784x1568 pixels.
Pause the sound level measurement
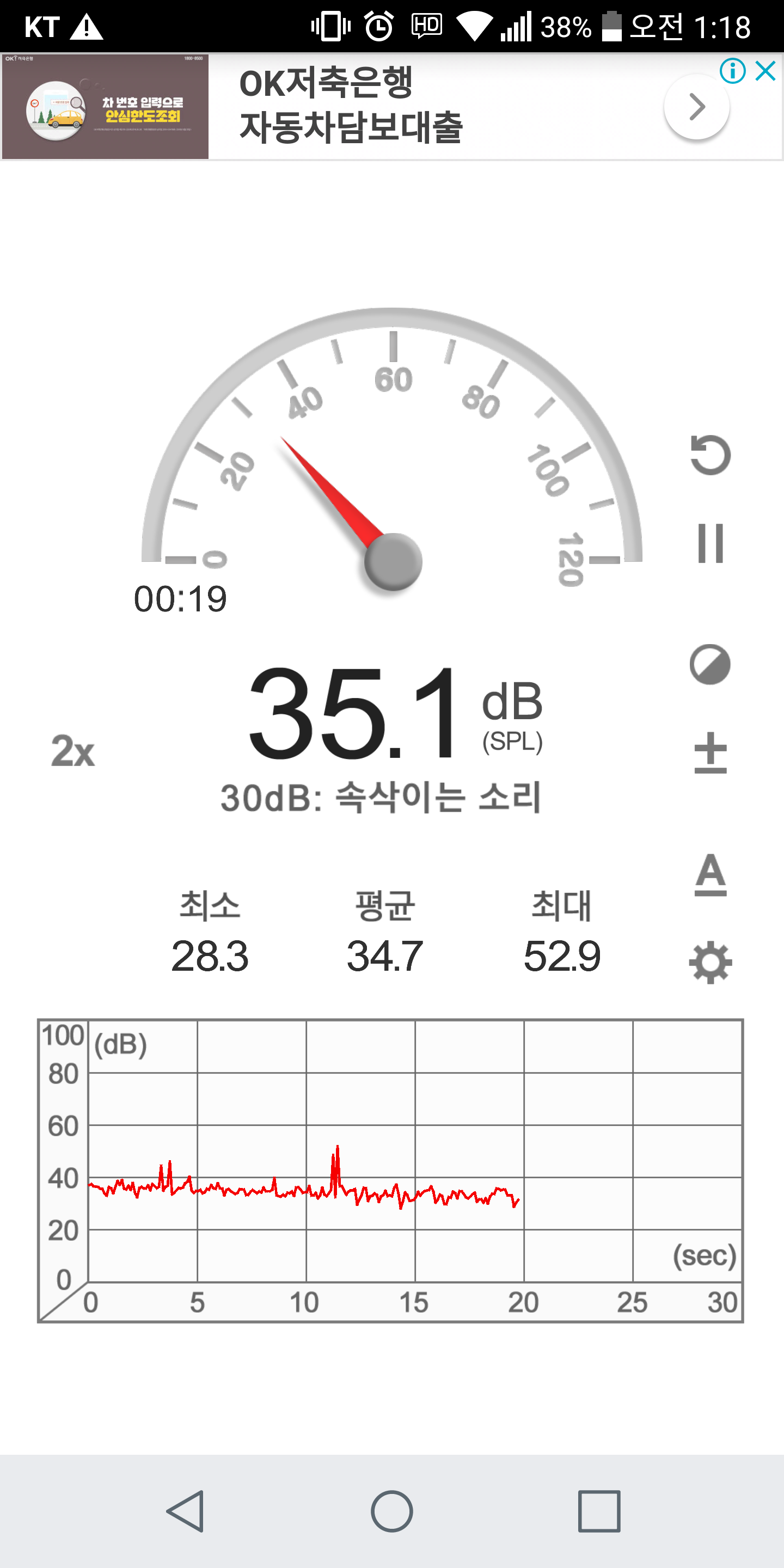pos(710,543)
